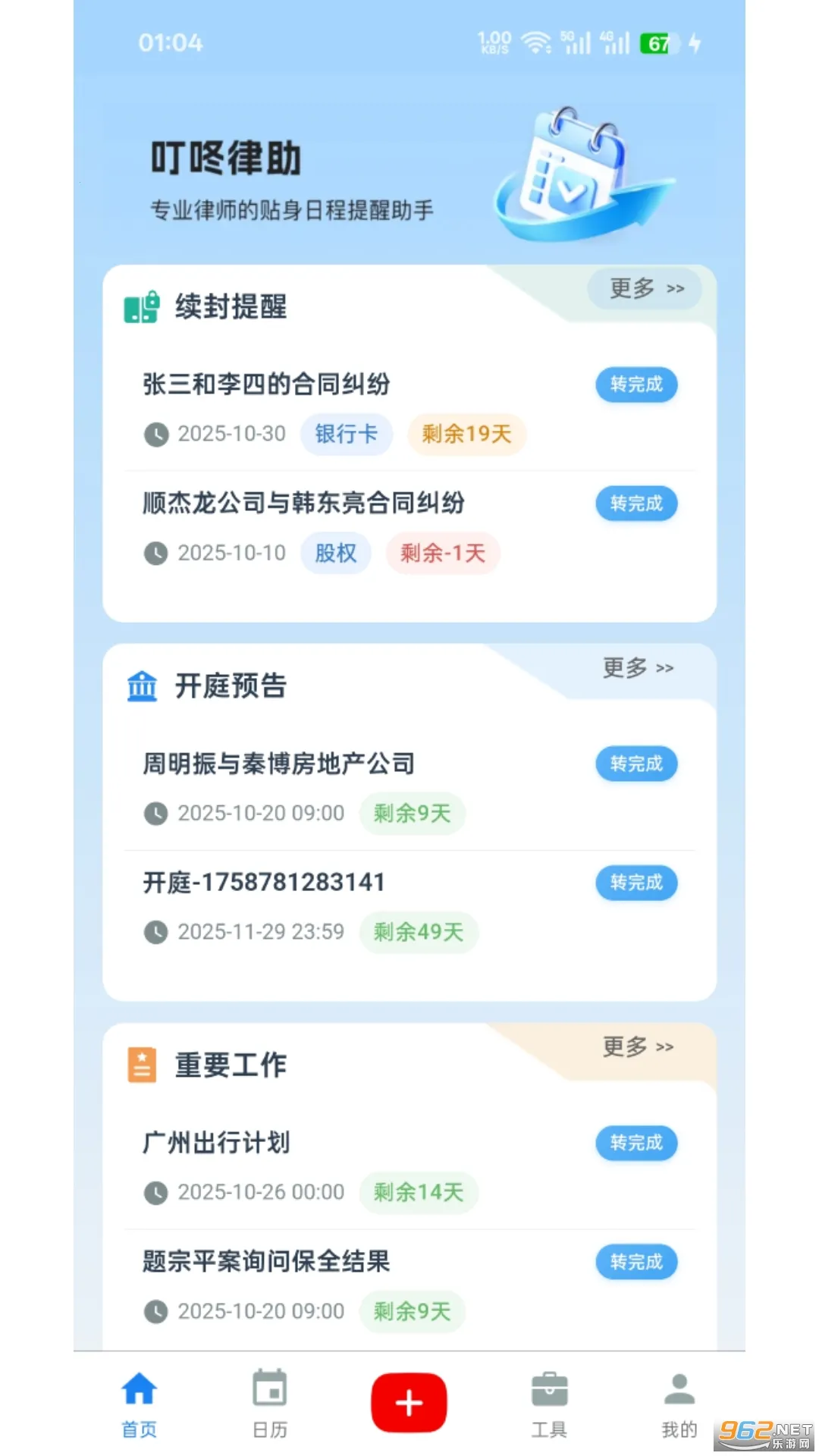Tap the battery indicator in status bar
Viewport: 819px width, 1456px height.
(657, 42)
